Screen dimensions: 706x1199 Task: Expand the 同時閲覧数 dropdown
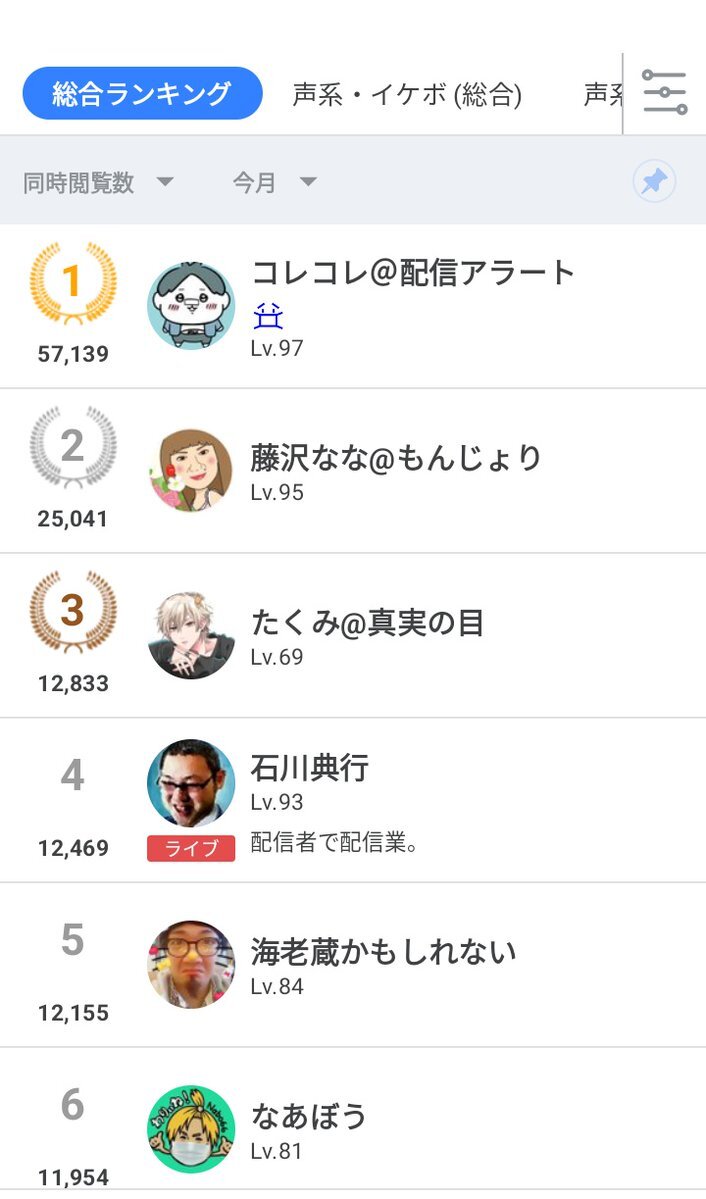98,183
